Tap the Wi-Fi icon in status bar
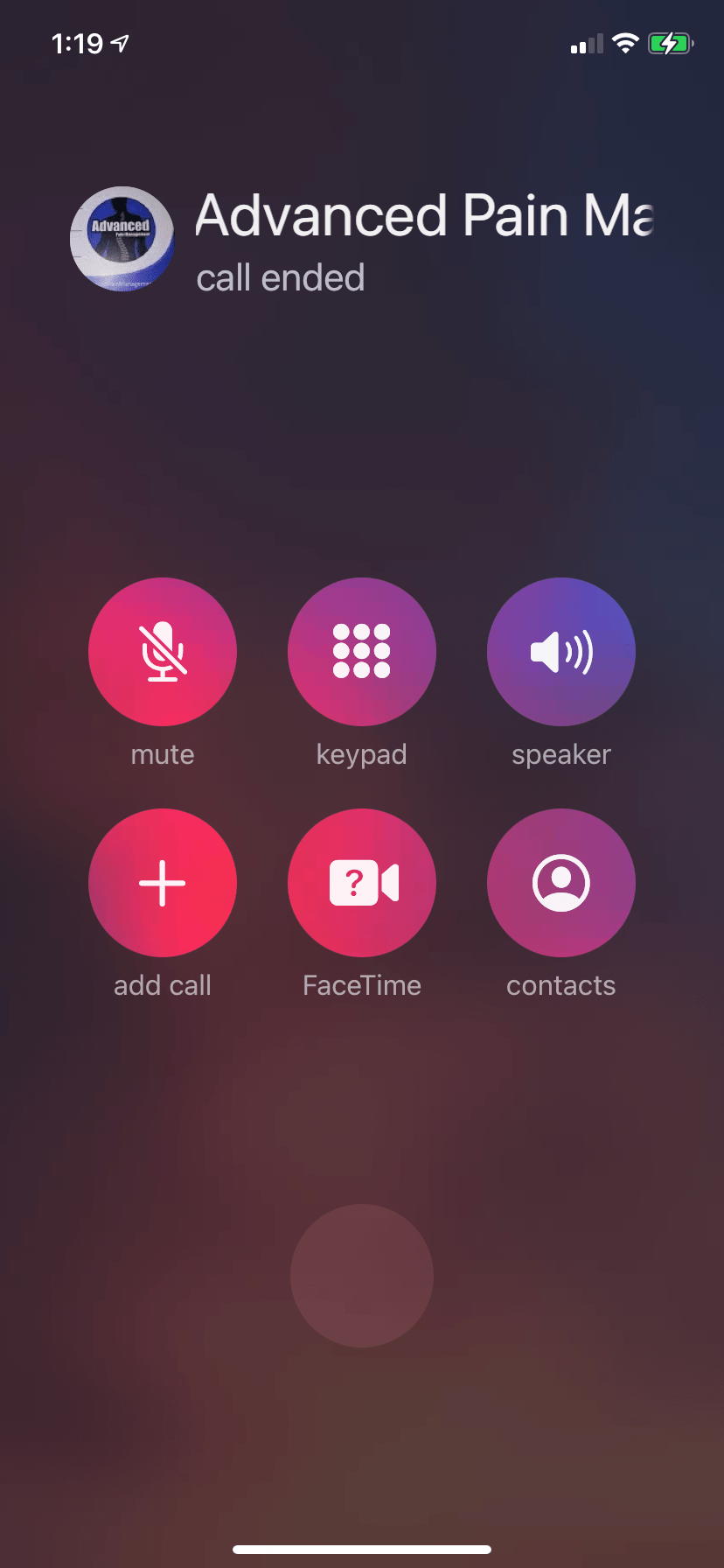 click(626, 42)
